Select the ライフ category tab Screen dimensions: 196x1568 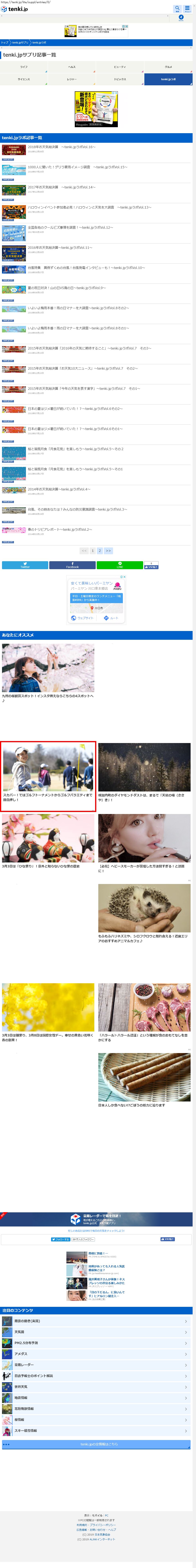24,67
